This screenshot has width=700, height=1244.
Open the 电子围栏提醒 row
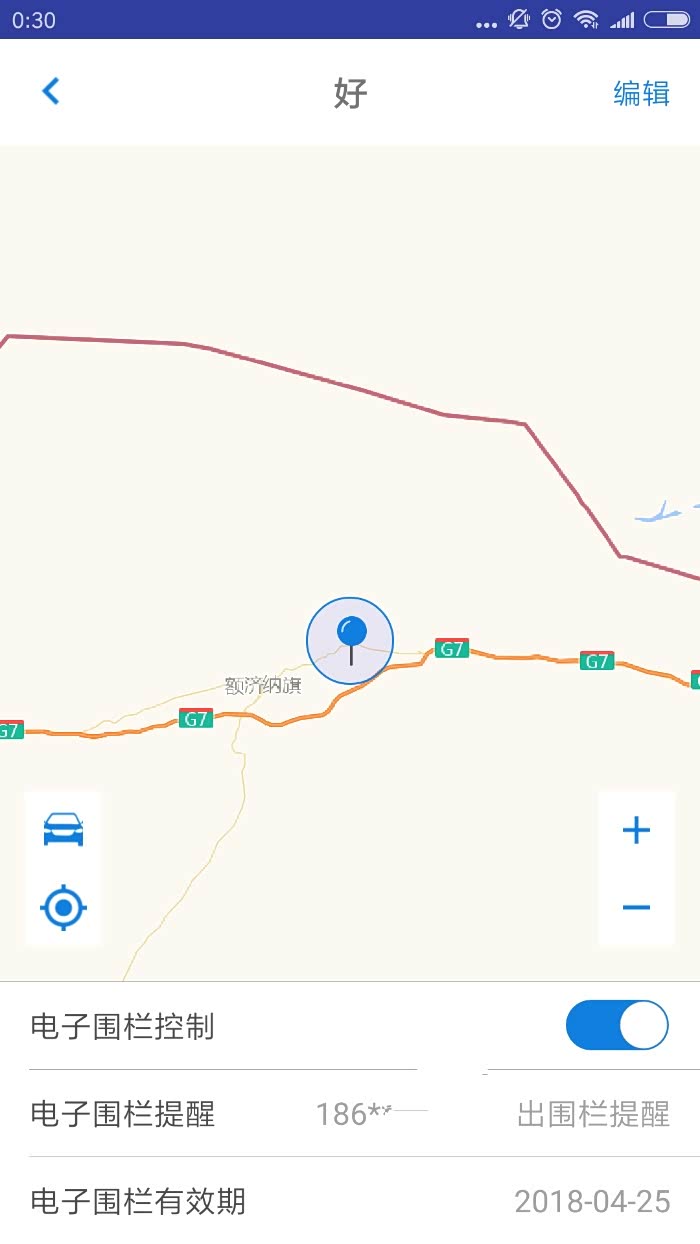350,1113
